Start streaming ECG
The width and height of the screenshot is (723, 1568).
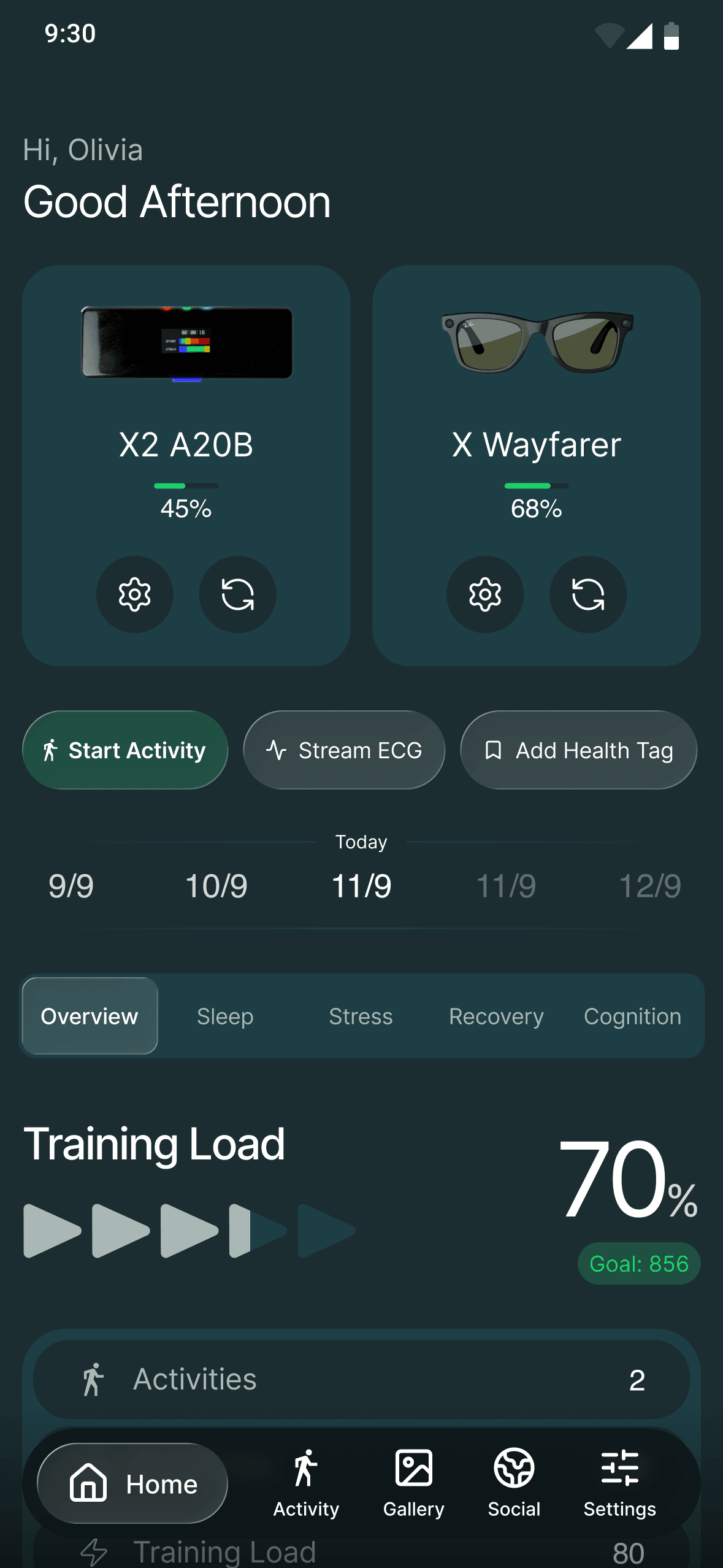click(x=344, y=750)
